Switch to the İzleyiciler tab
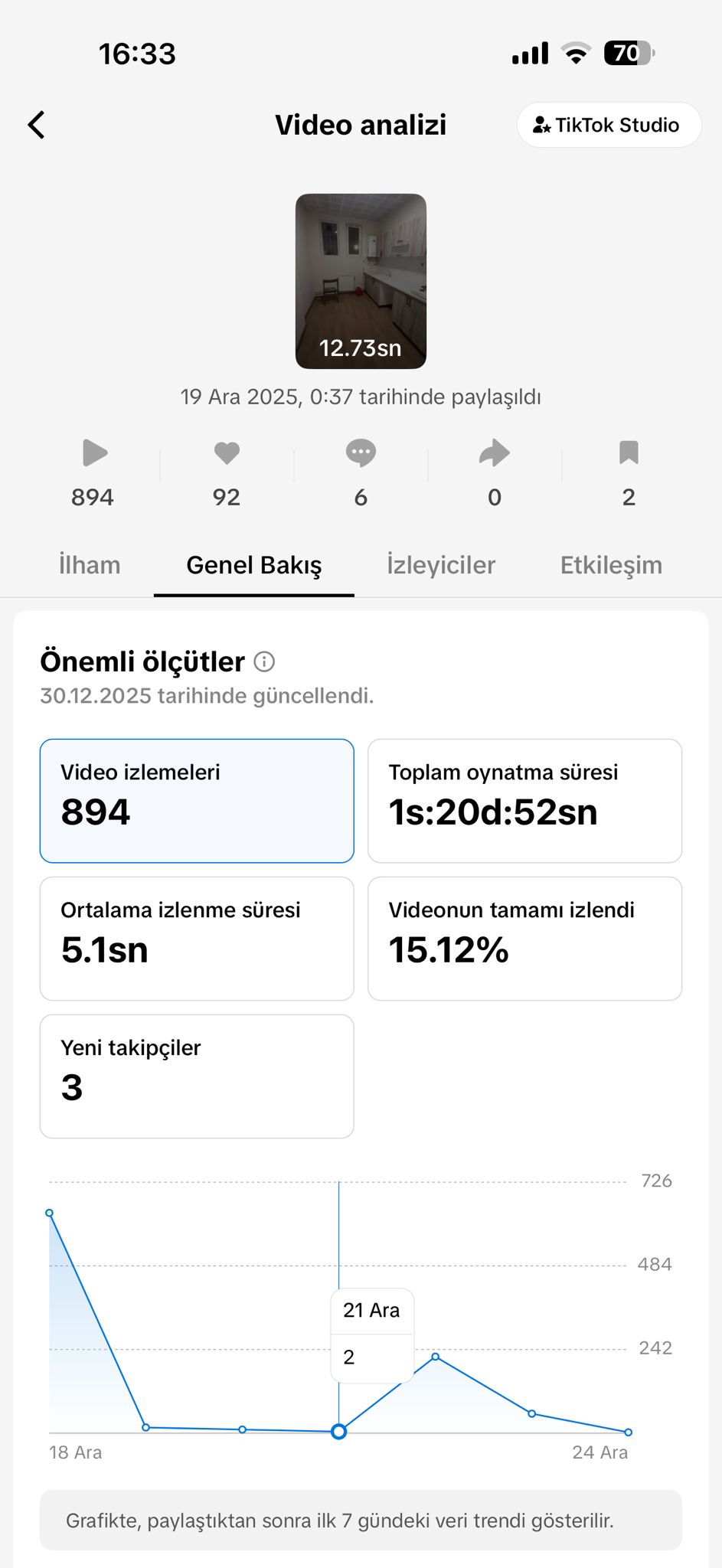 [441, 564]
